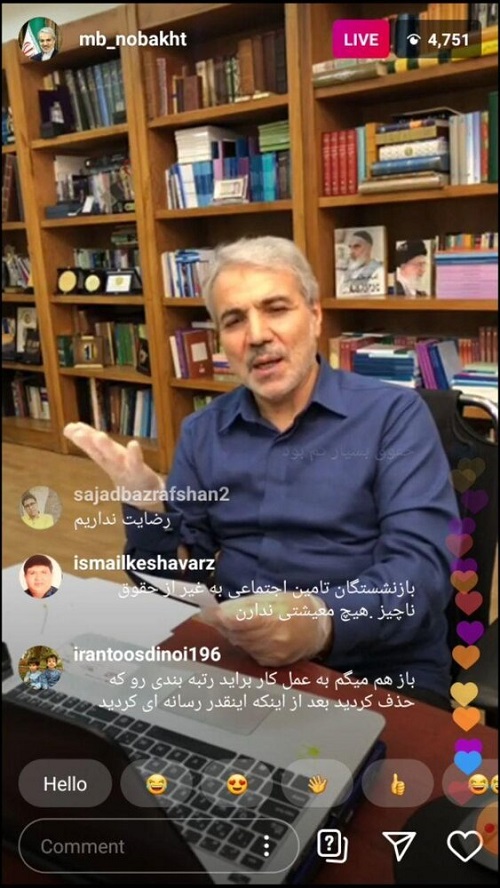Tap the mb_nobakht username
The height and width of the screenshot is (888, 500).
132,39
